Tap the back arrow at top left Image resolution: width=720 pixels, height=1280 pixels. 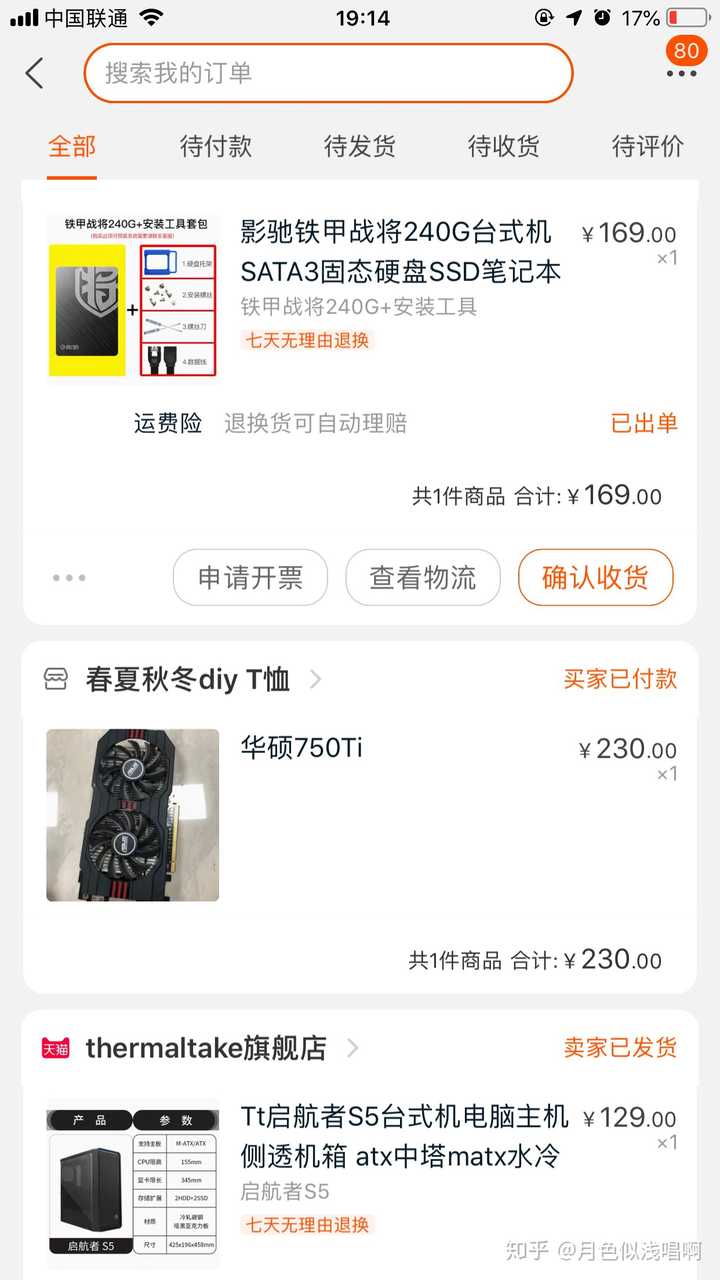[x=35, y=73]
